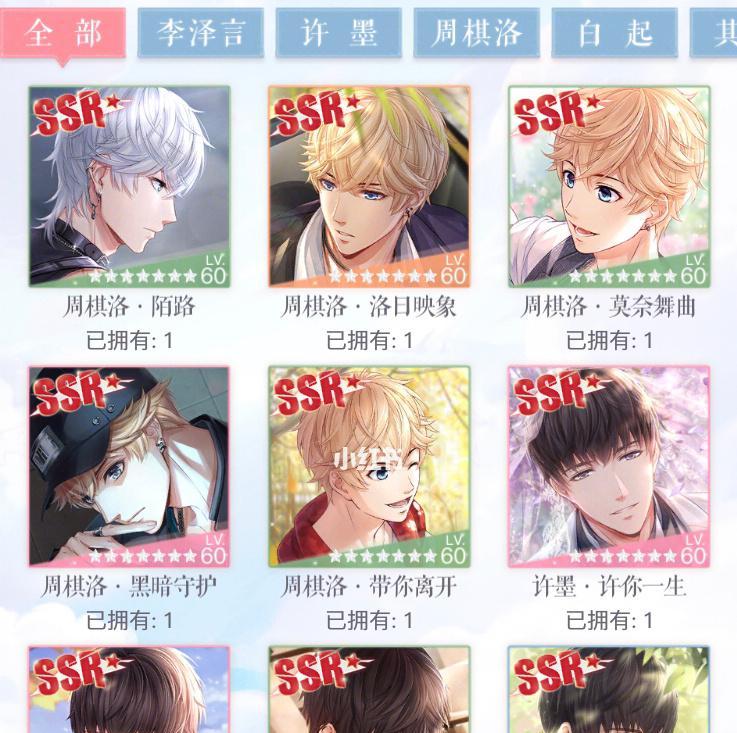Open the 周棋洛·莫奈舞曲 card
The height and width of the screenshot is (733, 737).
click(609, 187)
